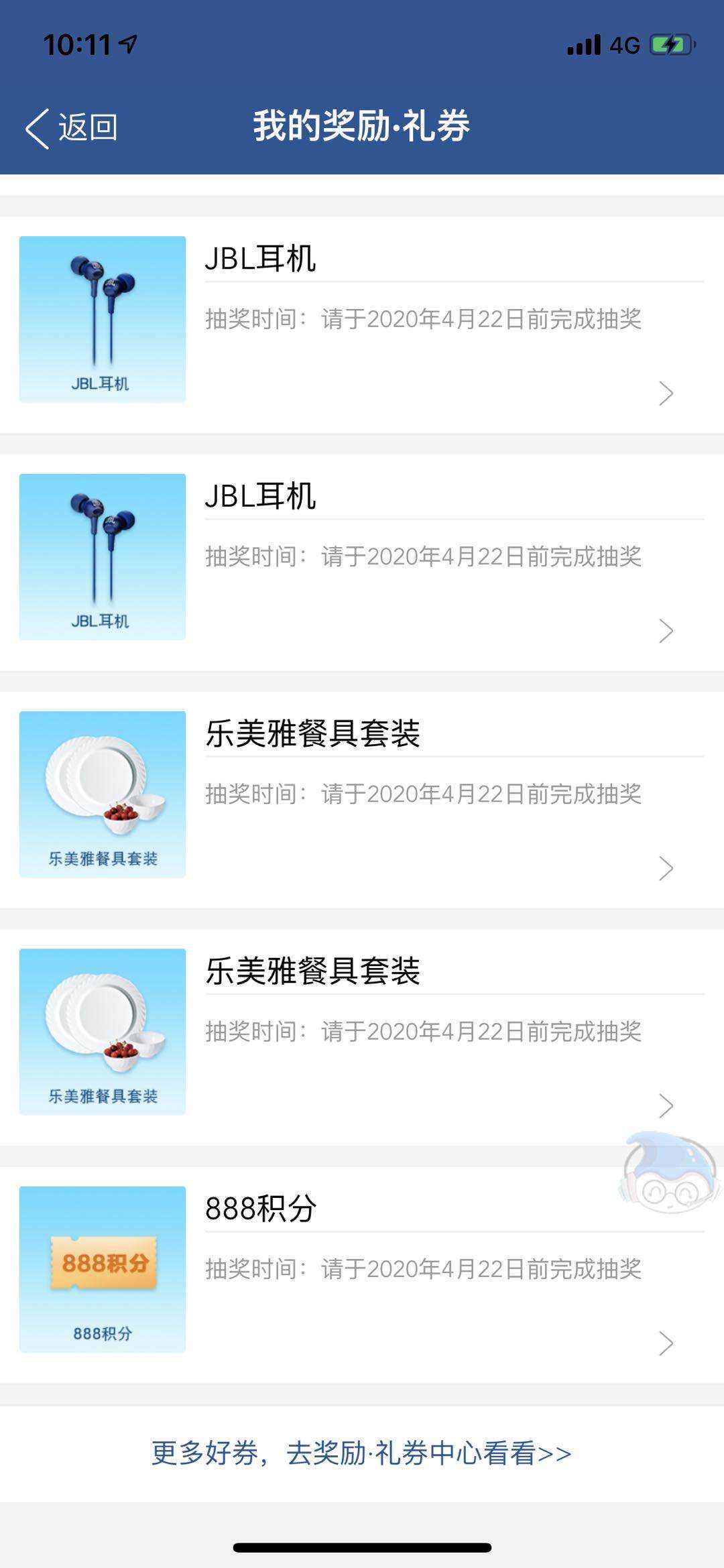Tap the 888积分 coupon image

103,1269
